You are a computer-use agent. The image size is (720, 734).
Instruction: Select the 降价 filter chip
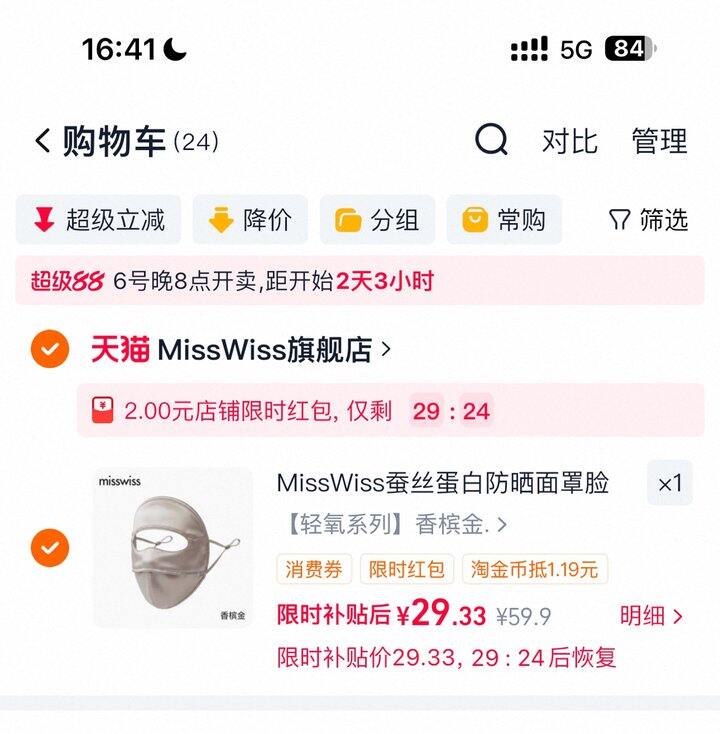coord(250,220)
